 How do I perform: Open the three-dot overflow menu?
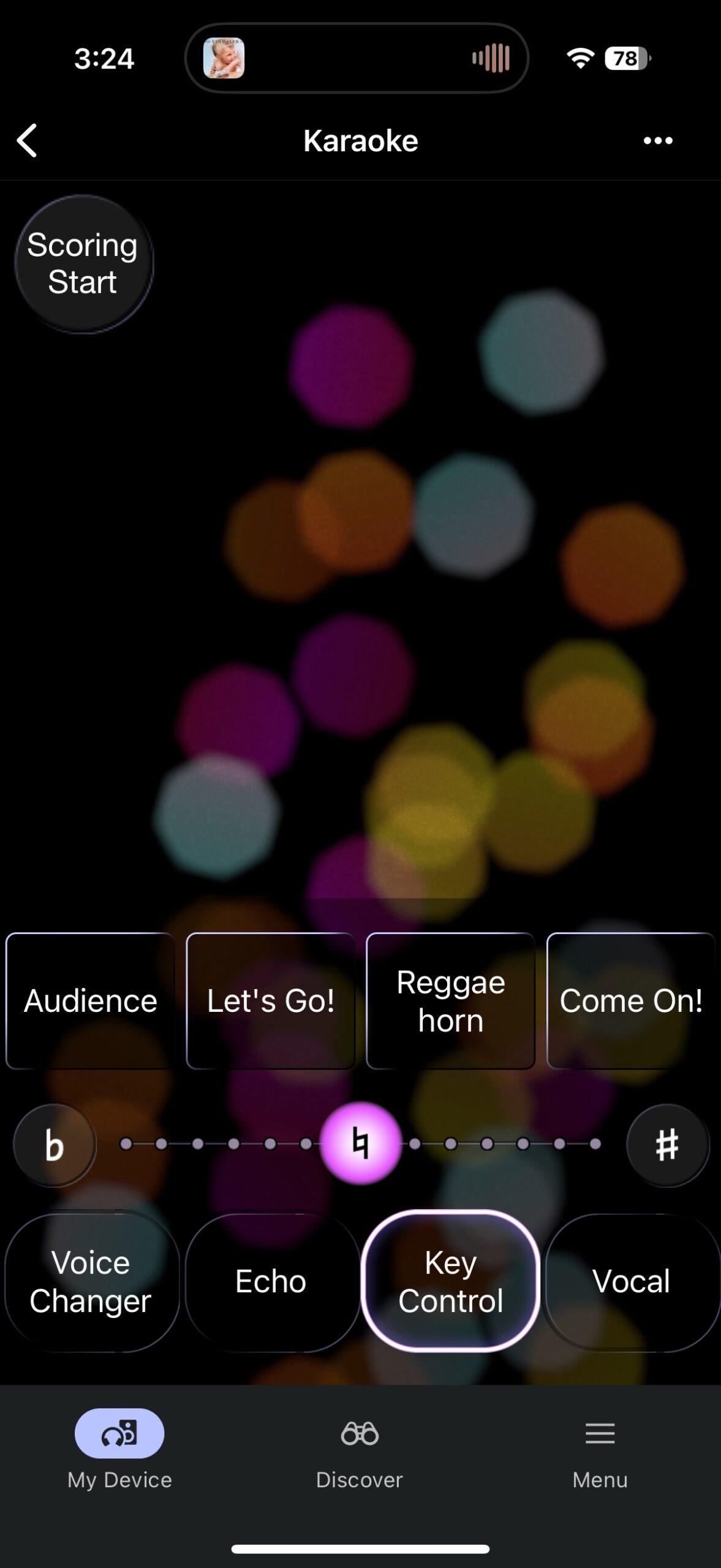657,141
